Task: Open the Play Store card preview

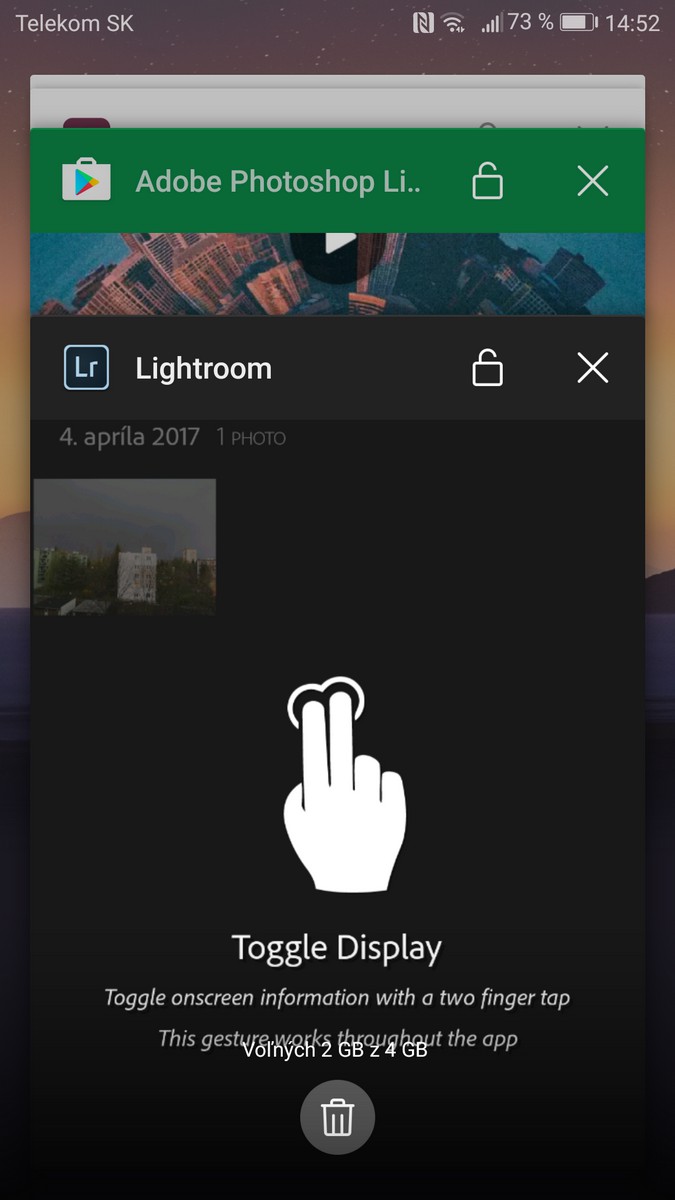Action: pyautogui.click(x=337, y=275)
